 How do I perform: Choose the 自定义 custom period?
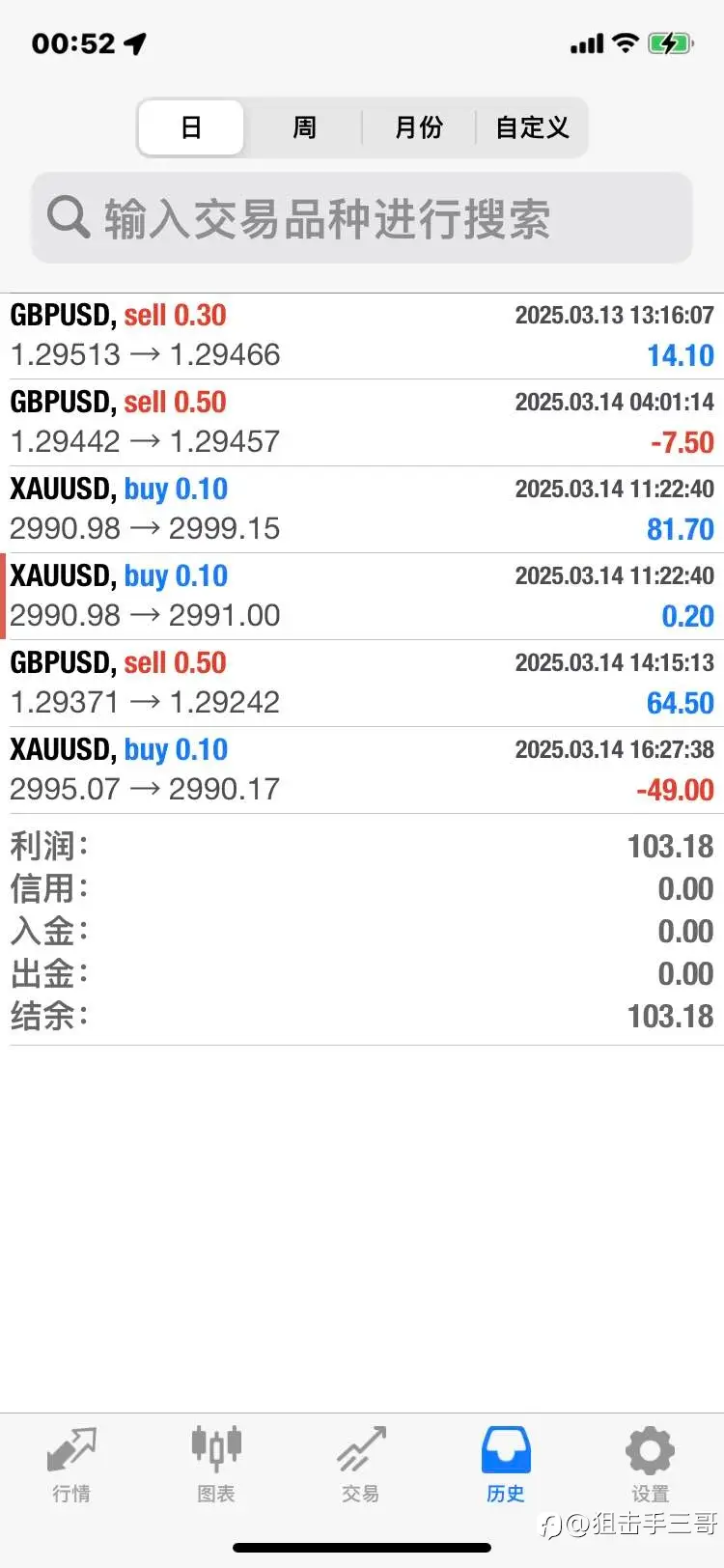click(532, 127)
